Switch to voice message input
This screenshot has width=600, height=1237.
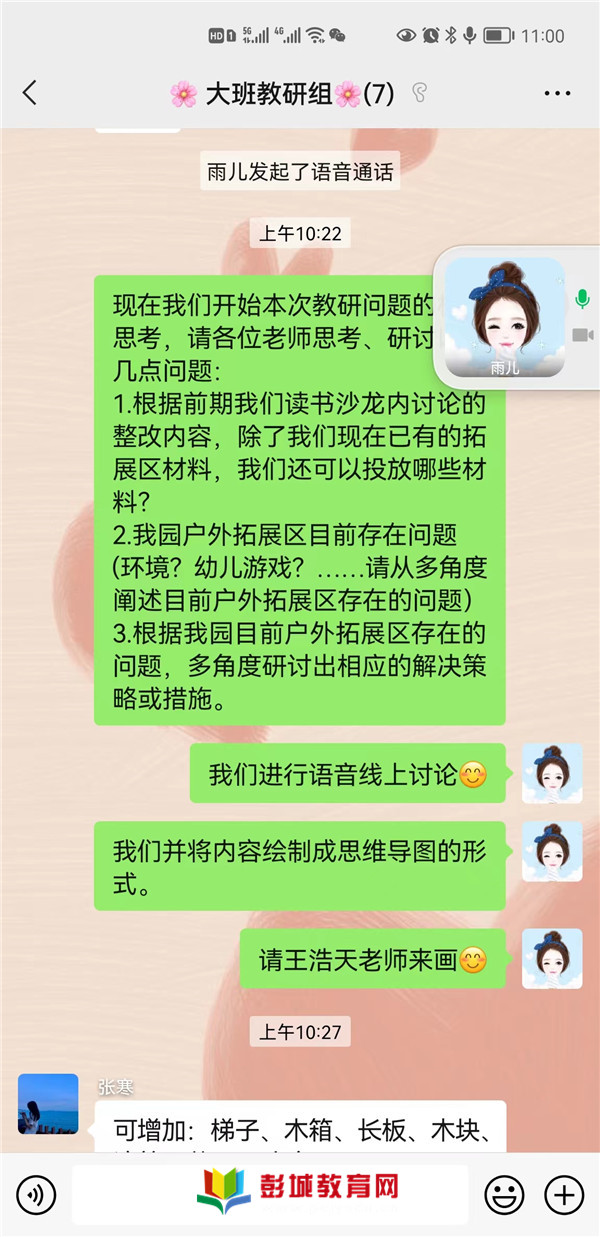[x=37, y=1194]
